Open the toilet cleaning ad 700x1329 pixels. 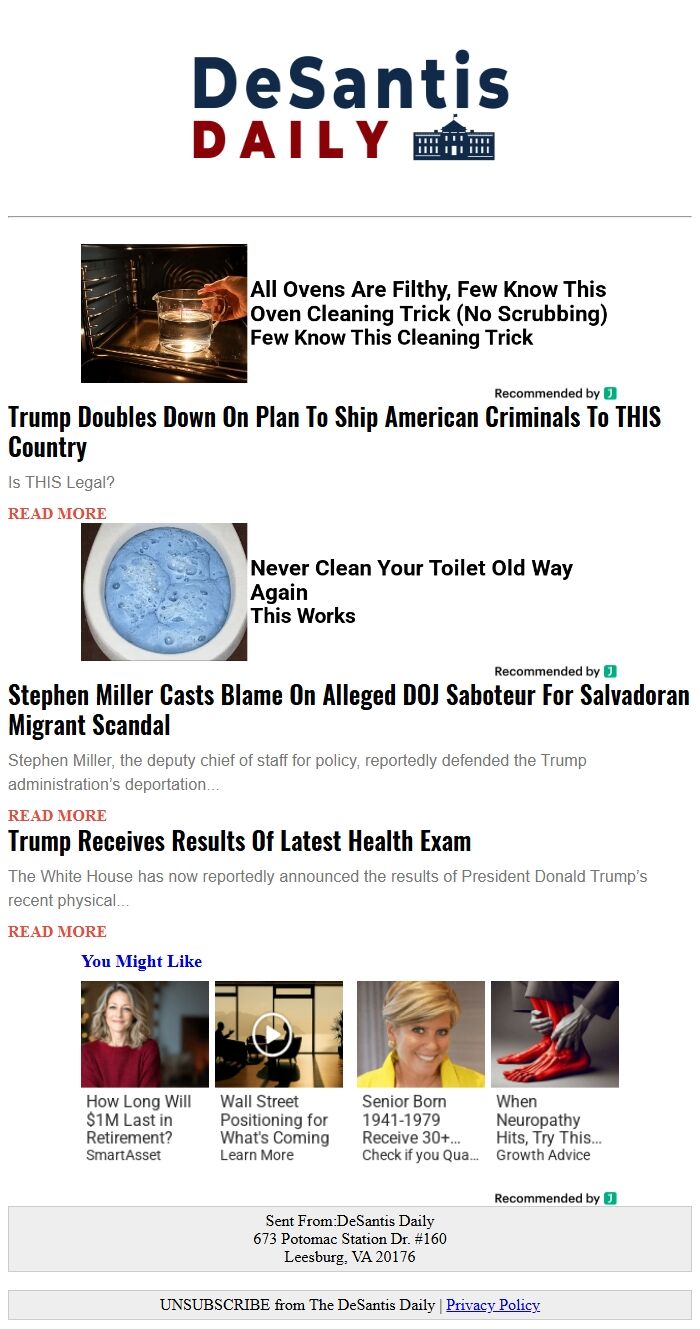[x=328, y=591]
